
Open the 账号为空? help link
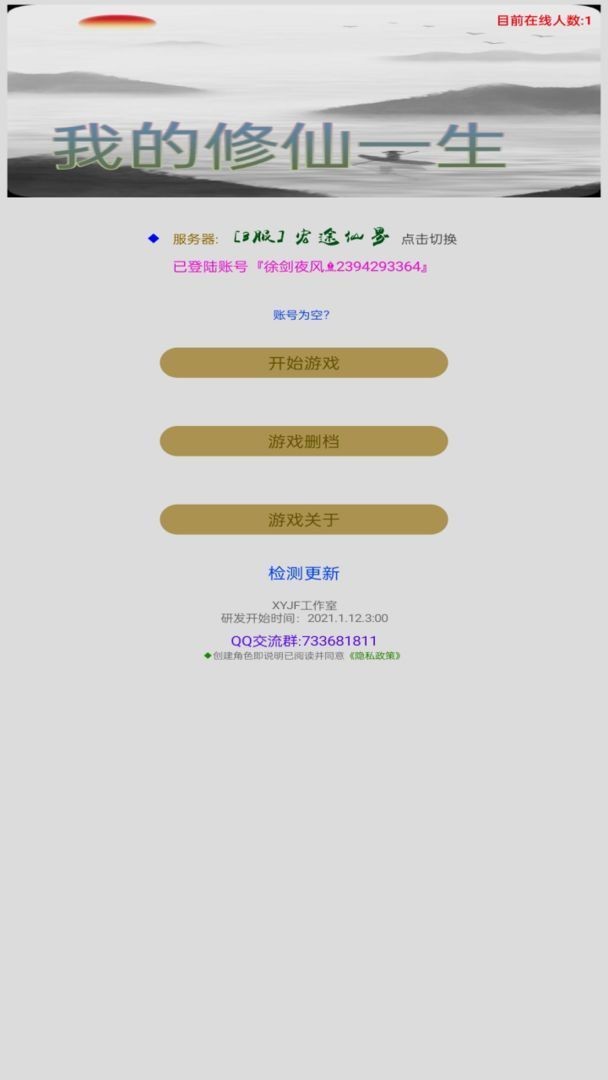(301, 315)
